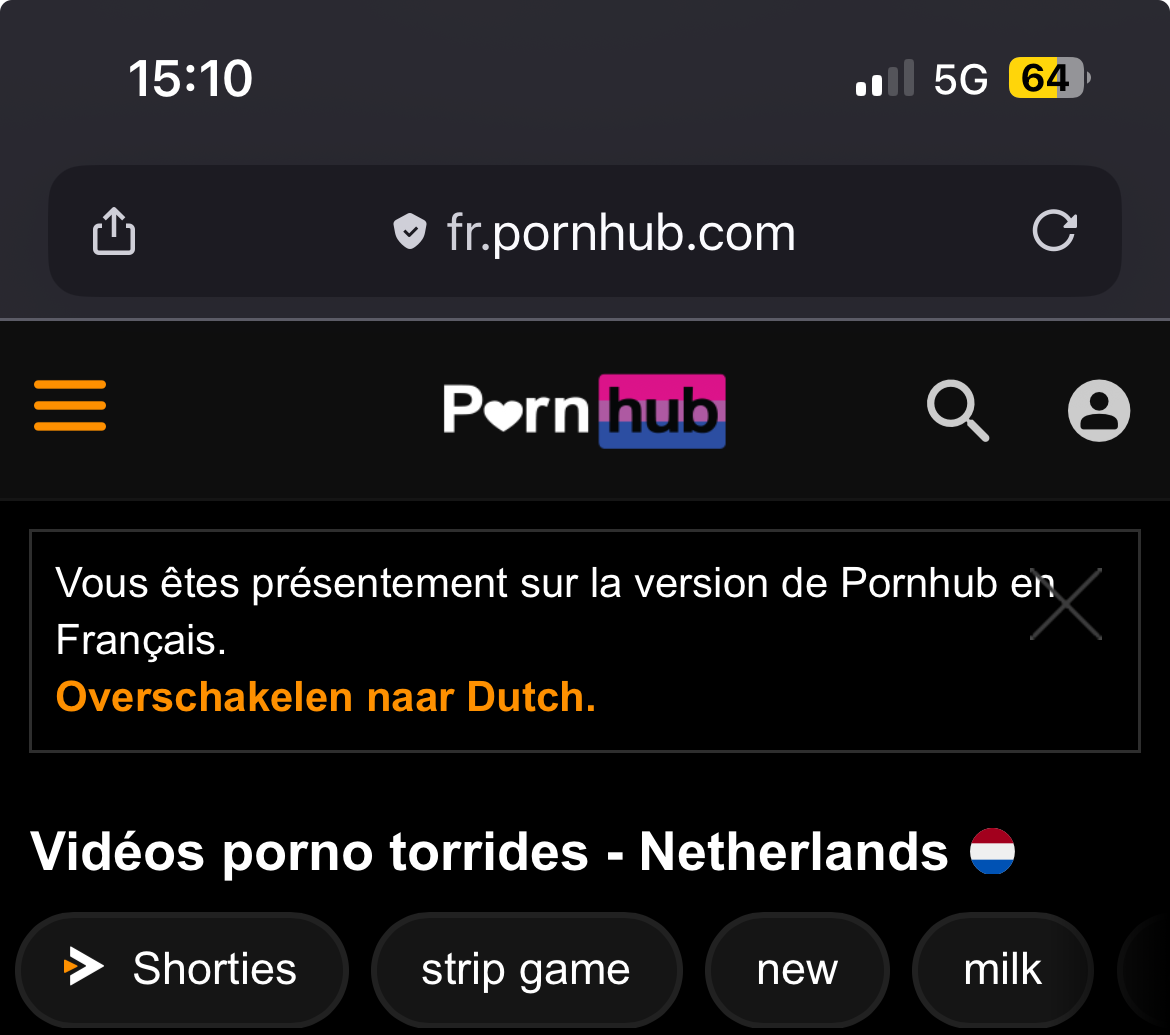Go to the Pornhub home logo
The image size is (1170, 1035).
(584, 410)
